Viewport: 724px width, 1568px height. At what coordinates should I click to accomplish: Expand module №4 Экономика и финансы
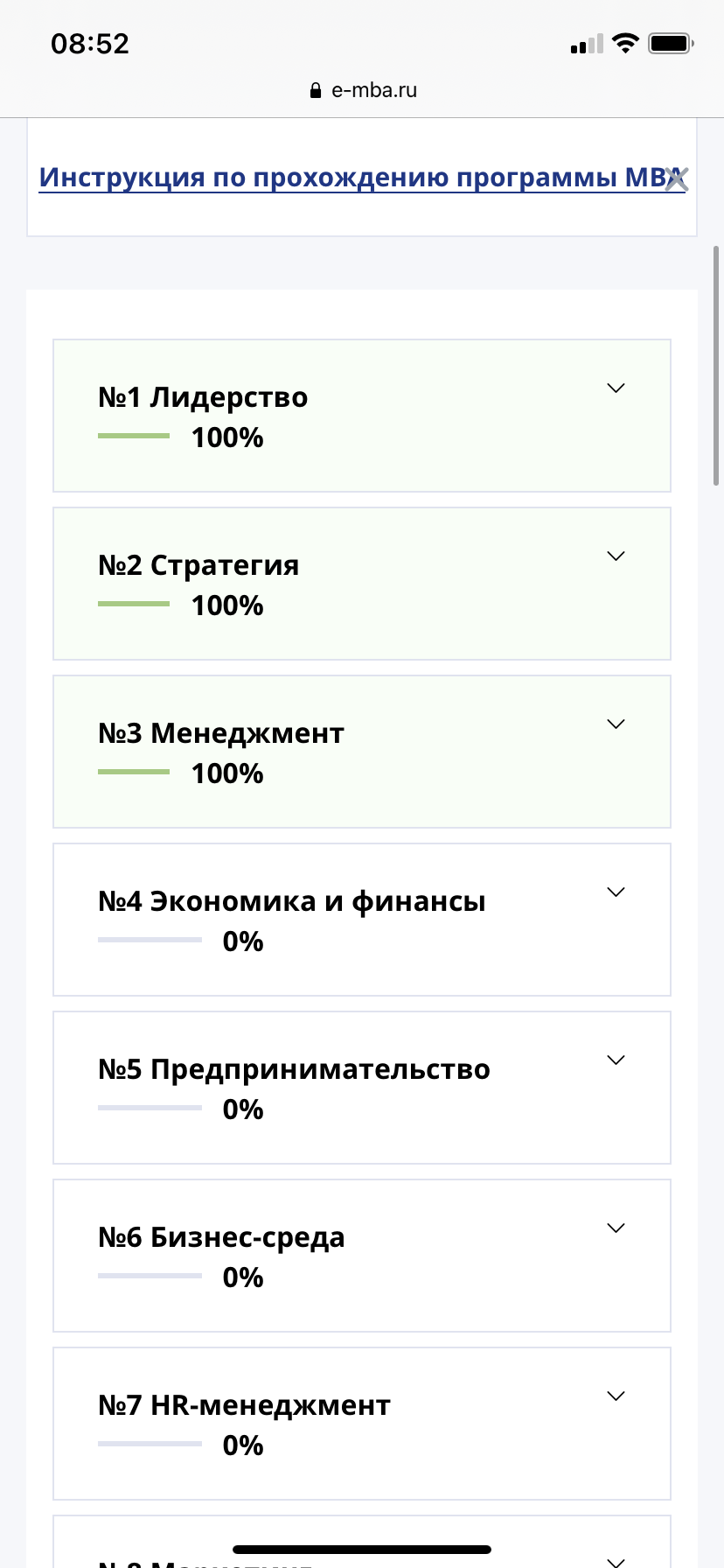click(x=616, y=892)
